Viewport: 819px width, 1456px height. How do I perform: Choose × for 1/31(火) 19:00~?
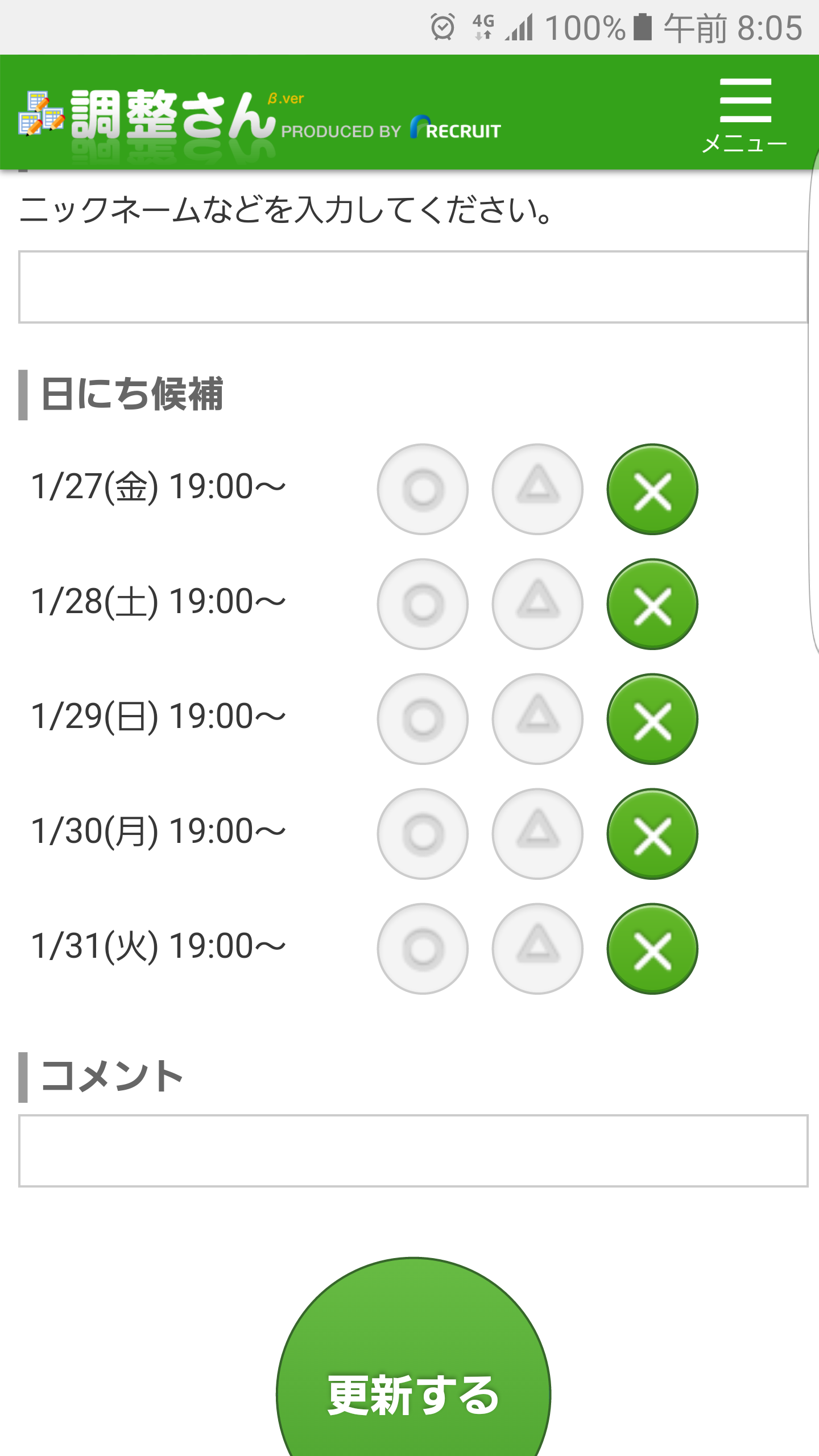point(652,949)
